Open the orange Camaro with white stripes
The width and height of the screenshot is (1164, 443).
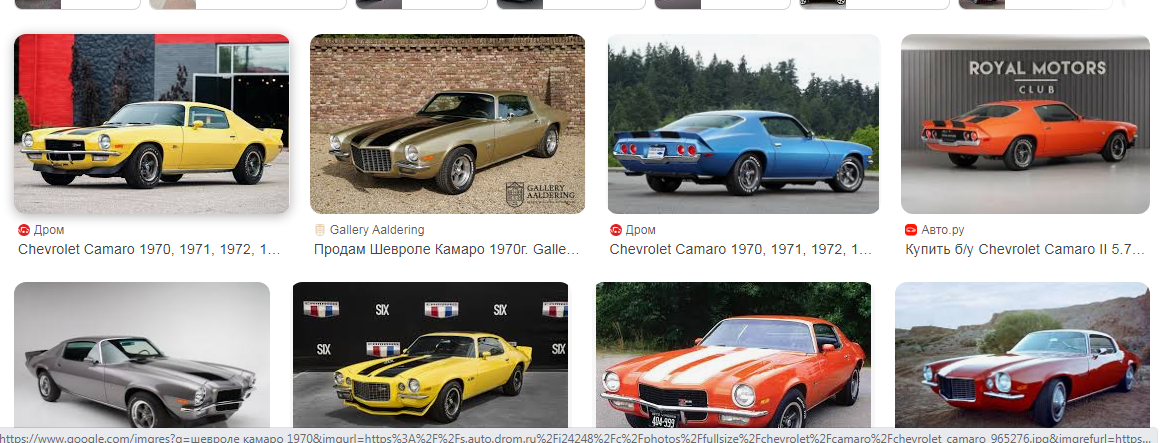733,360
